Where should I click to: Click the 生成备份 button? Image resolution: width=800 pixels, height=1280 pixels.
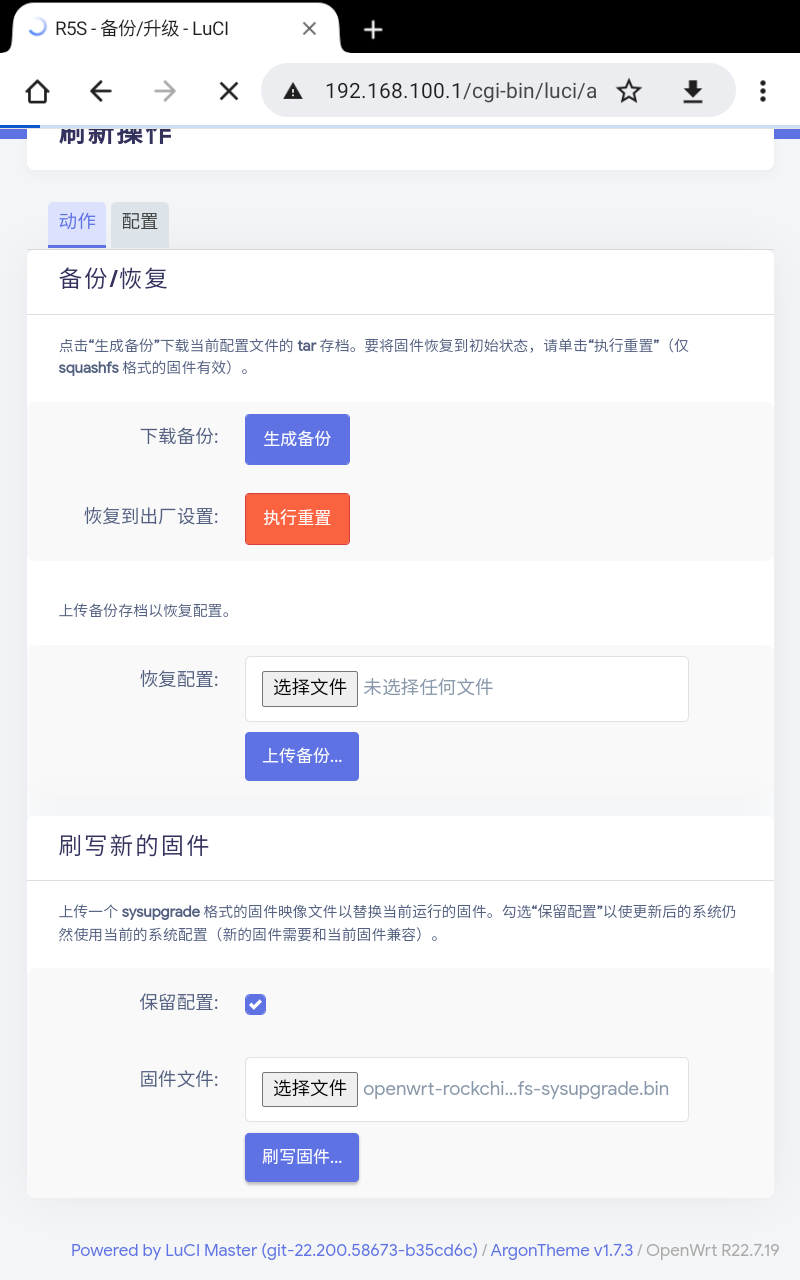297,439
